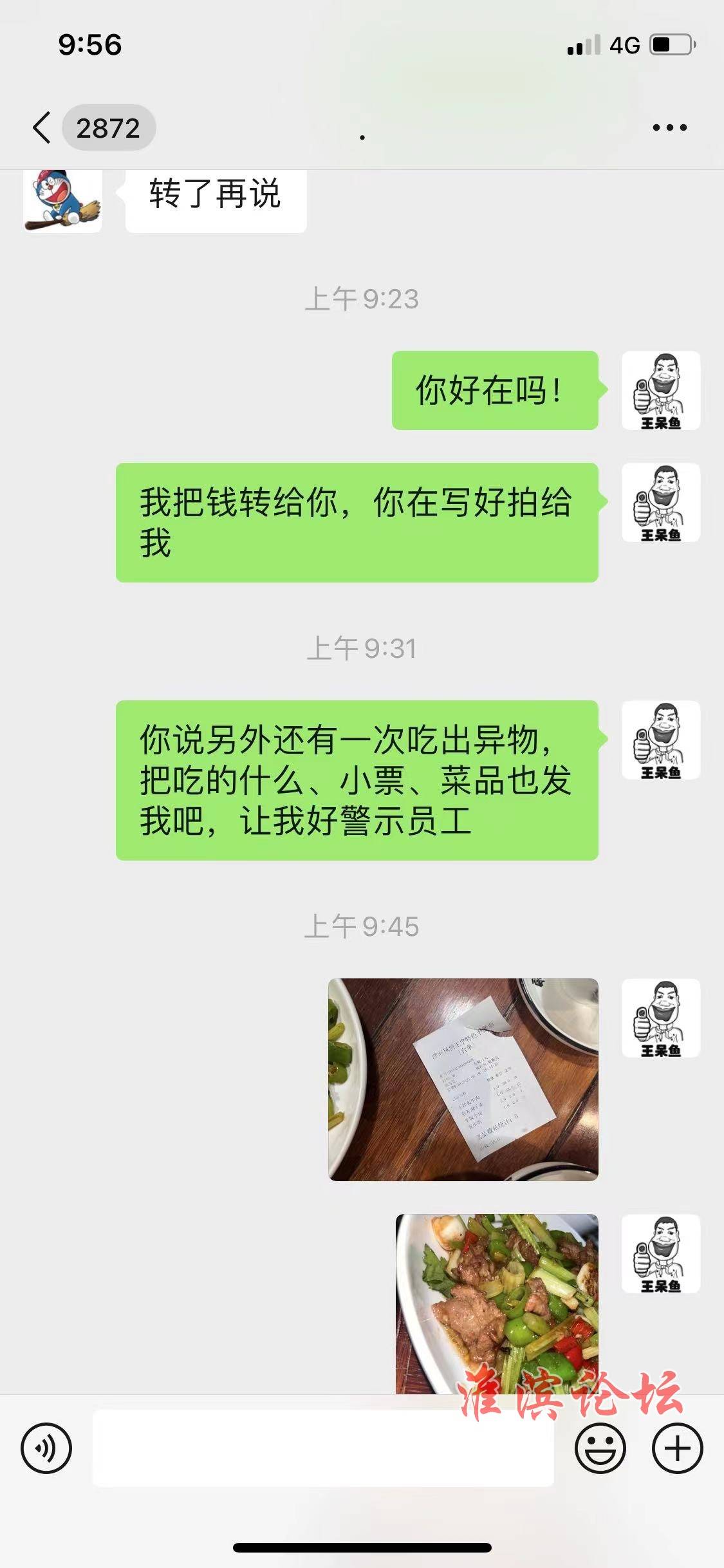Focus the message text field
The height and width of the screenshot is (1568, 724).
coord(323,1448)
